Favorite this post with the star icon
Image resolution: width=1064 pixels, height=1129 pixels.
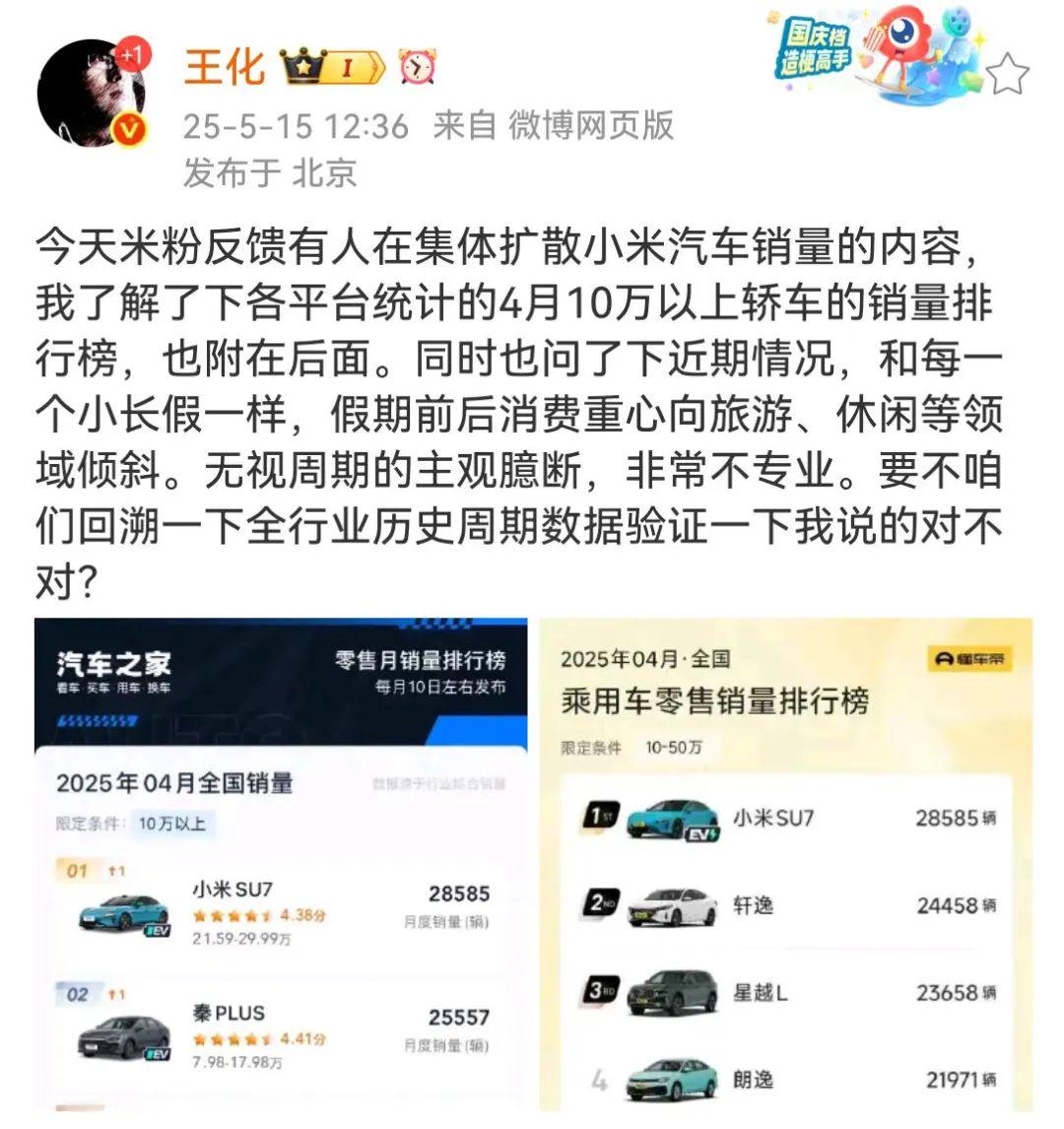[x=1007, y=74]
